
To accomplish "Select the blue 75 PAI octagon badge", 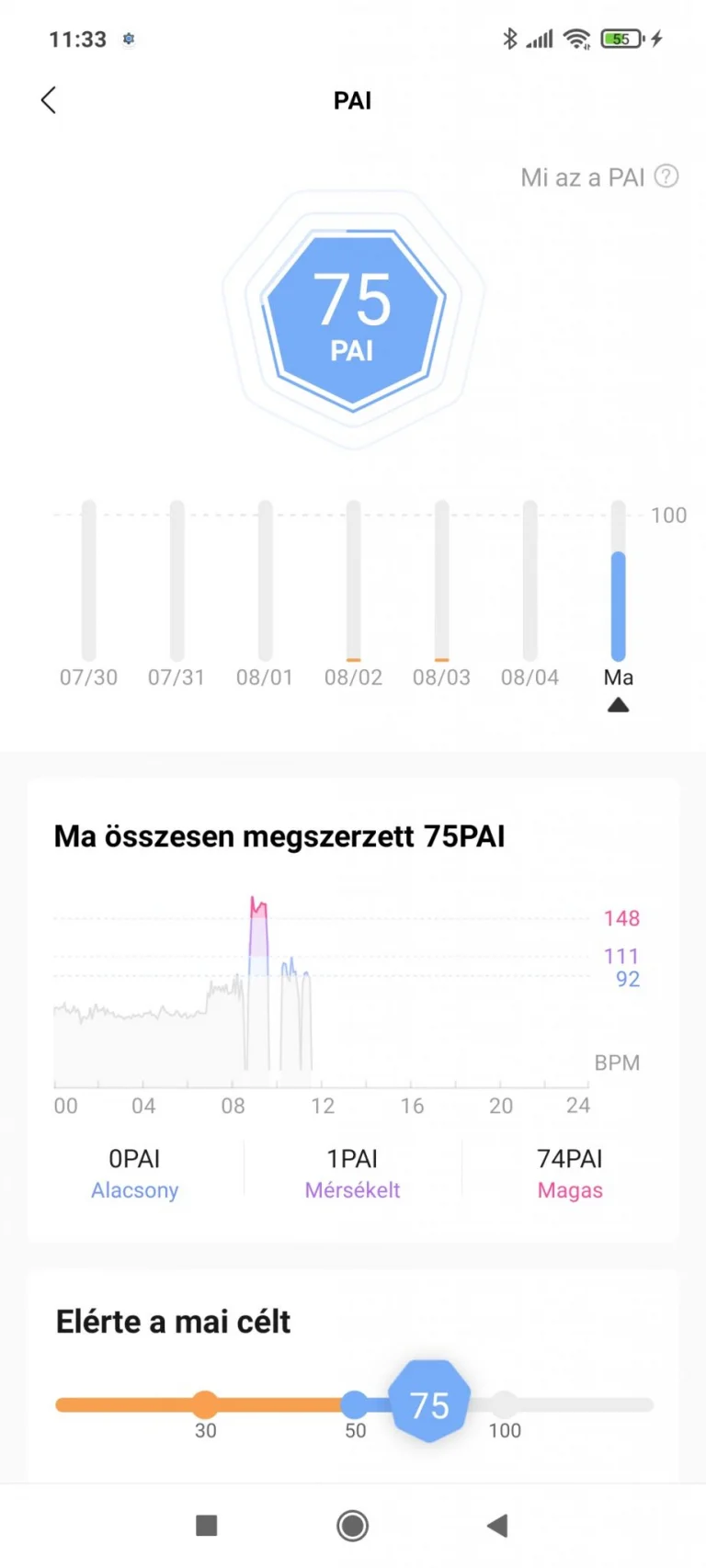I will (x=352, y=317).
